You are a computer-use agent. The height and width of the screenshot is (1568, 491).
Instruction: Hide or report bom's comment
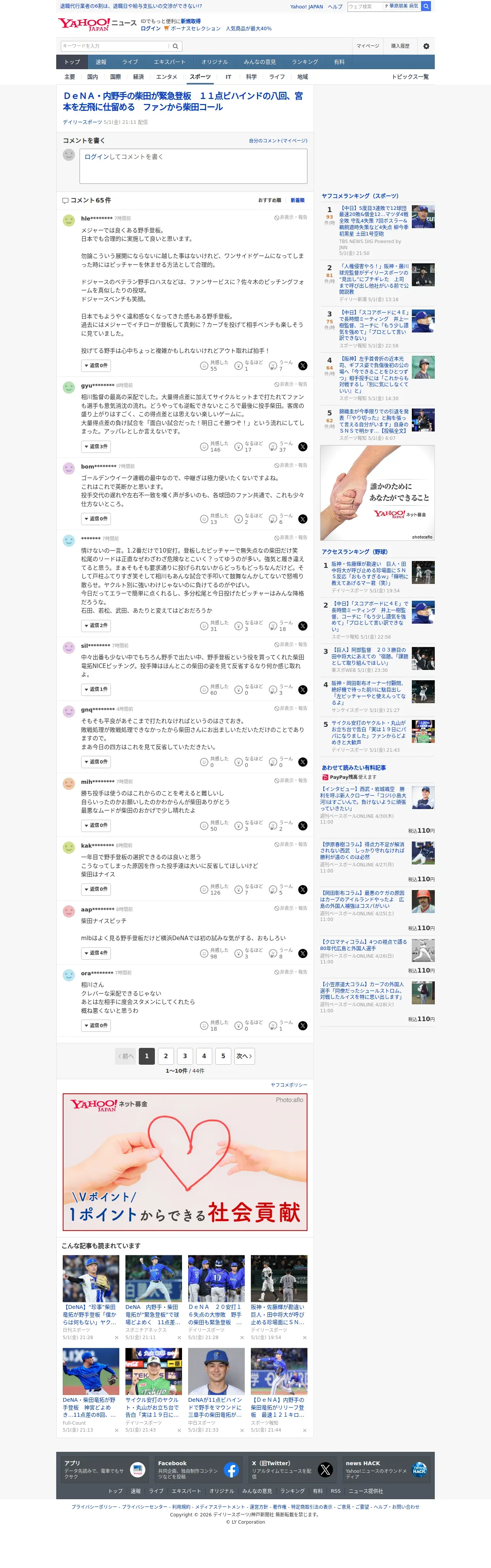point(291,465)
